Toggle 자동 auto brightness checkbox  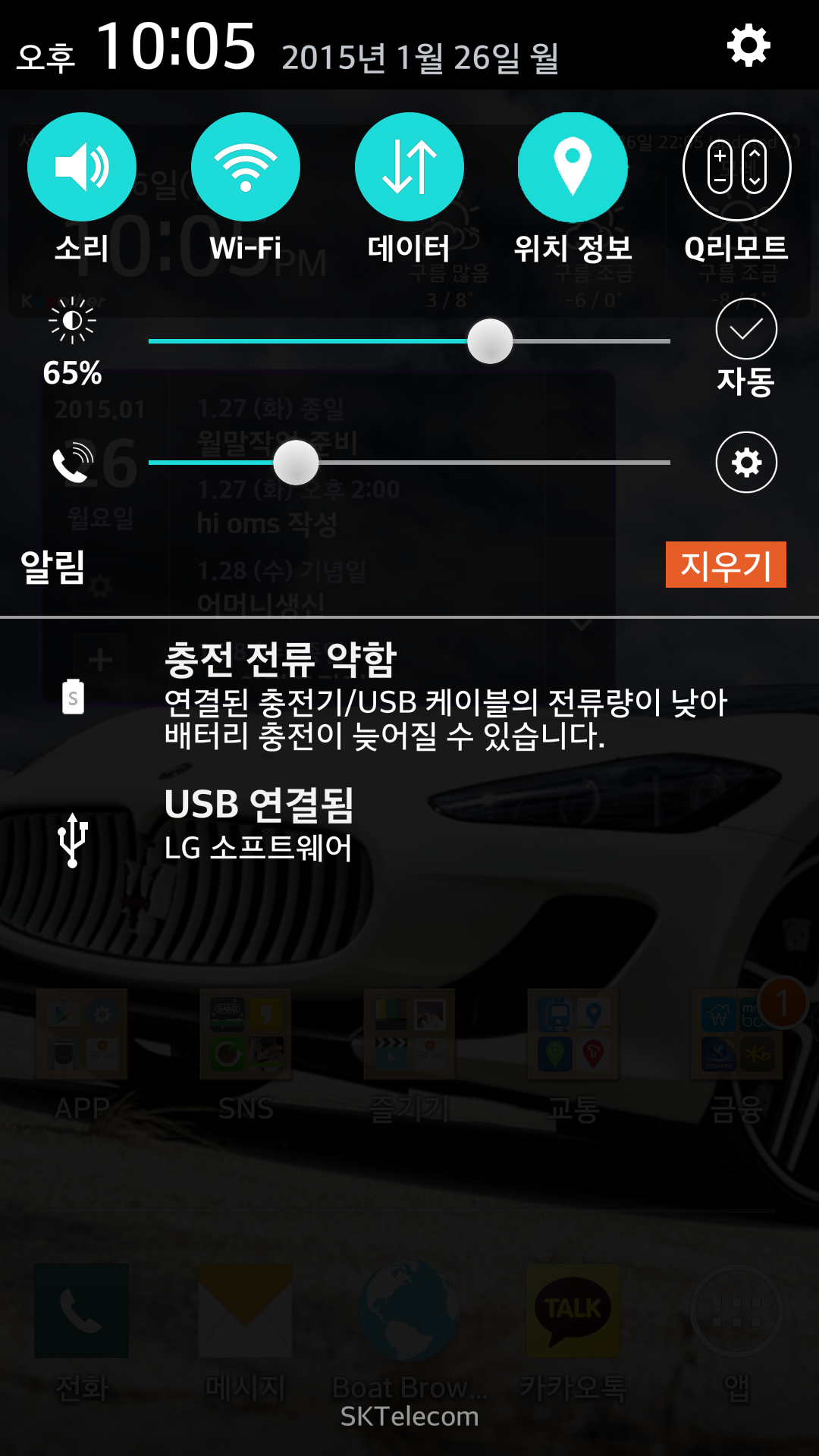pyautogui.click(x=746, y=330)
